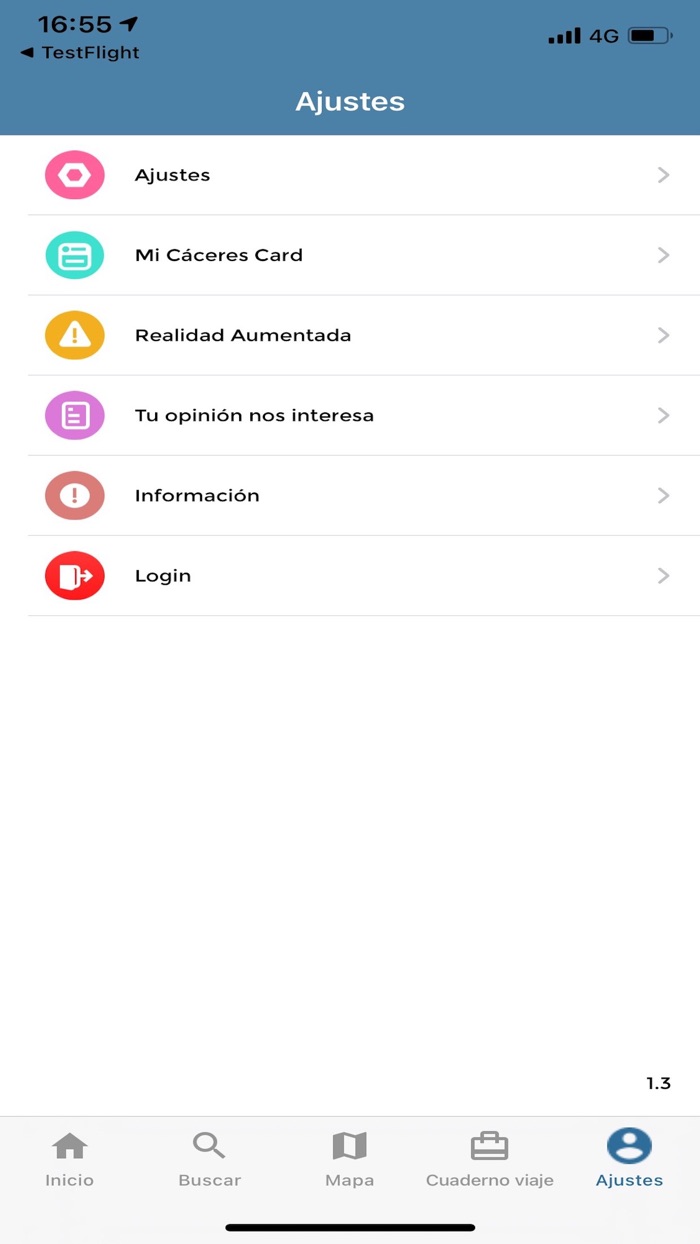Open Mi Cáceres Card
This screenshot has height=1244, width=700.
tap(350, 255)
